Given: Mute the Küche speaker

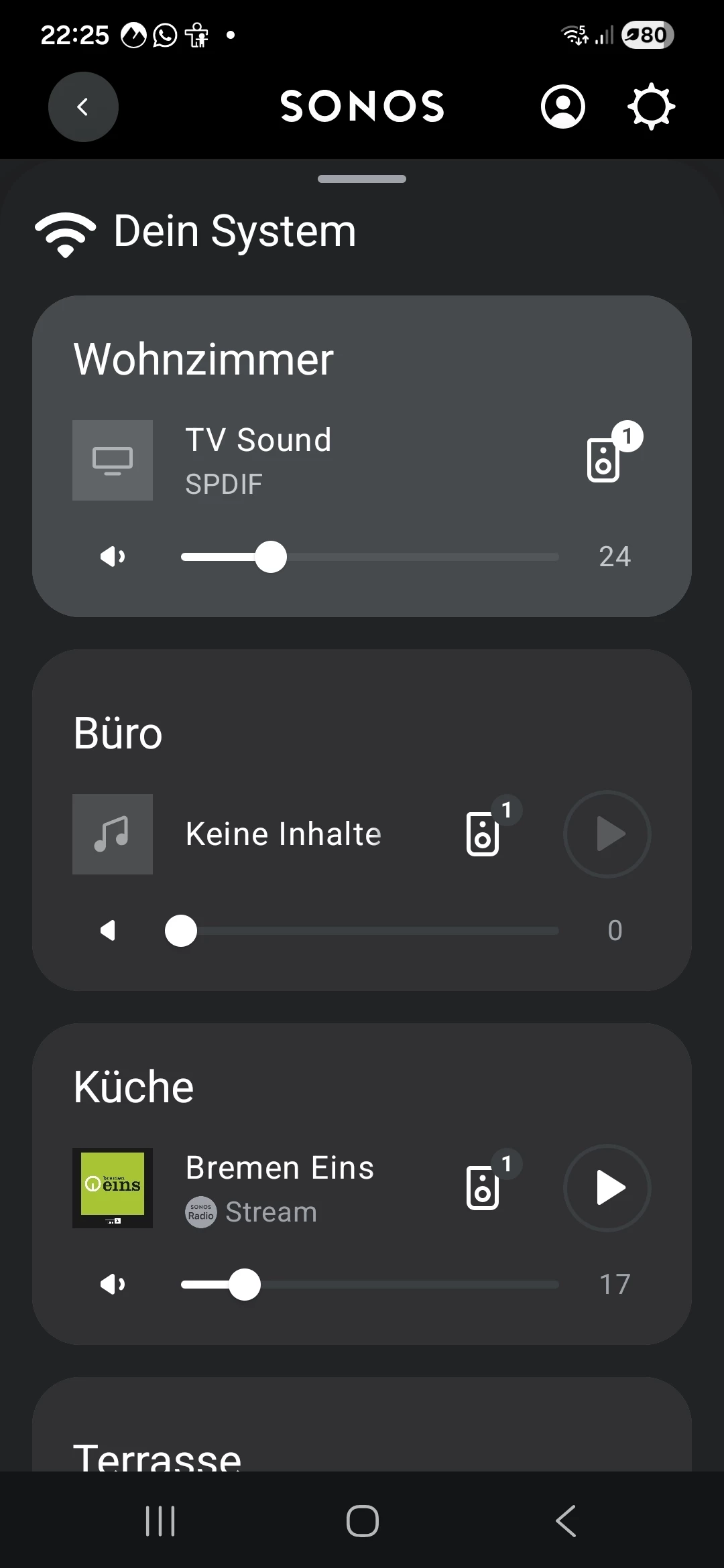Looking at the screenshot, I should [x=112, y=1285].
